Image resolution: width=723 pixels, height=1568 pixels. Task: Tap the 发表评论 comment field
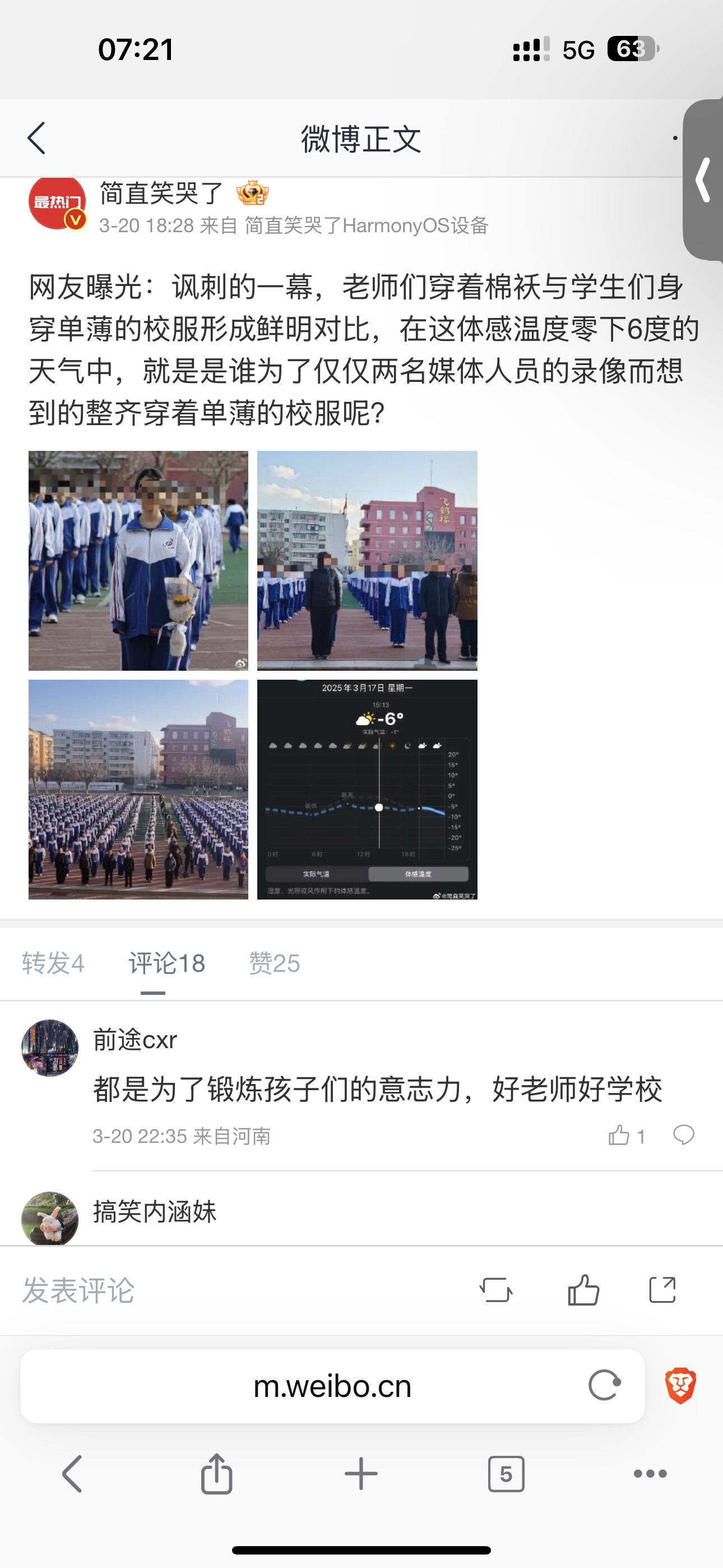(x=183, y=1290)
